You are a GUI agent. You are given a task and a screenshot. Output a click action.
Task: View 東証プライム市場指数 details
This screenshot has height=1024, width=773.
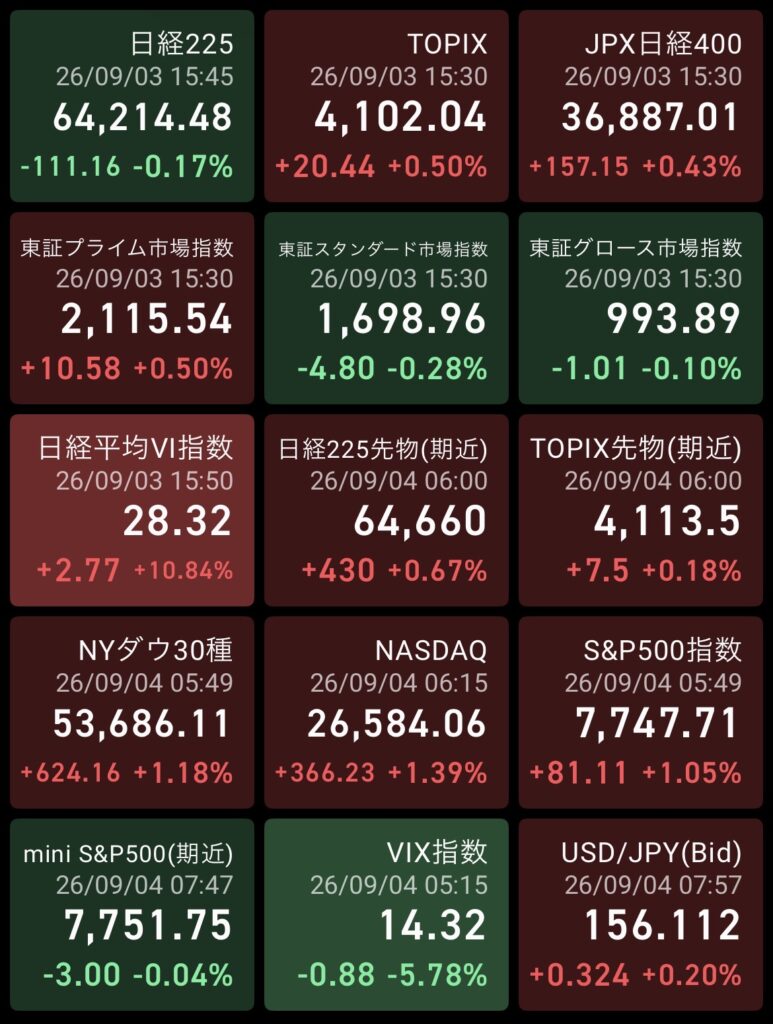coord(132,308)
